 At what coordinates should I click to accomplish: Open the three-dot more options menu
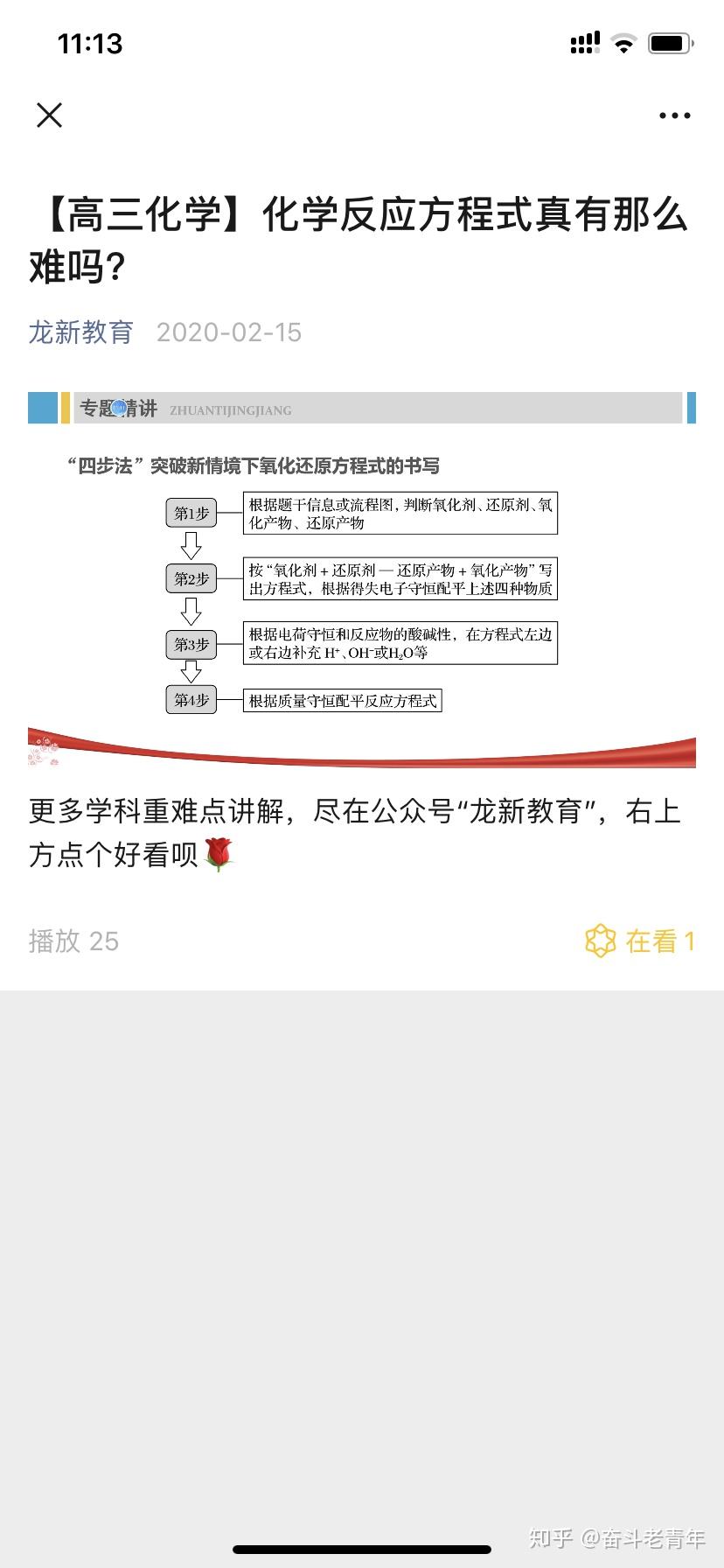(x=674, y=115)
